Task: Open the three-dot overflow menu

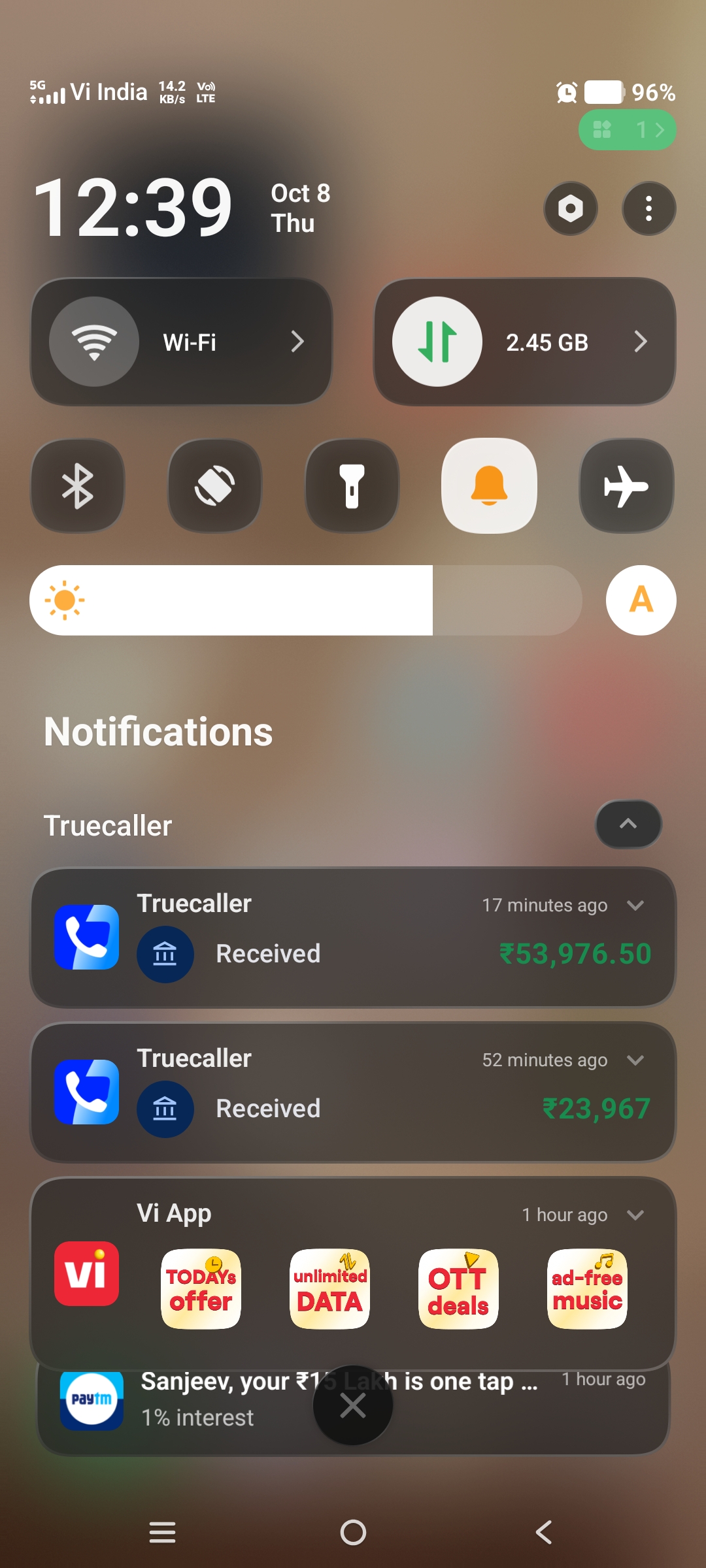Action: [x=648, y=208]
